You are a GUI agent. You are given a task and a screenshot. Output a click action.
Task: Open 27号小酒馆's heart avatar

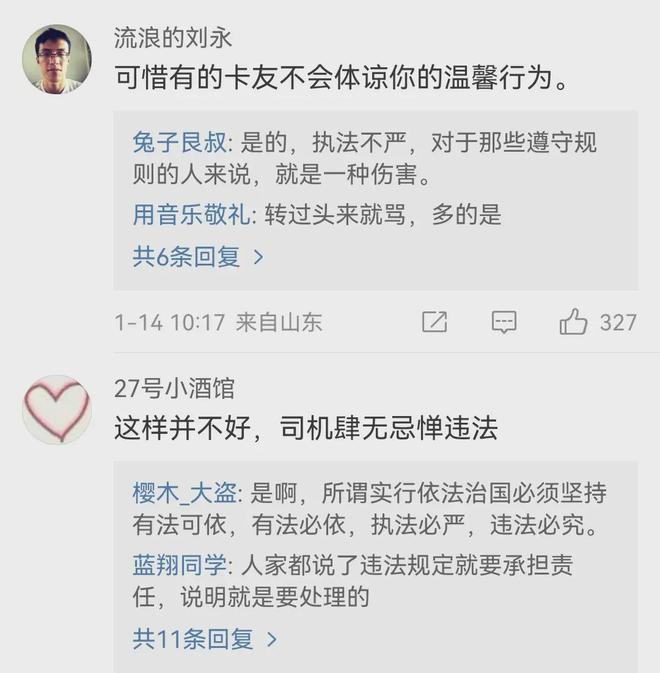pos(57,409)
